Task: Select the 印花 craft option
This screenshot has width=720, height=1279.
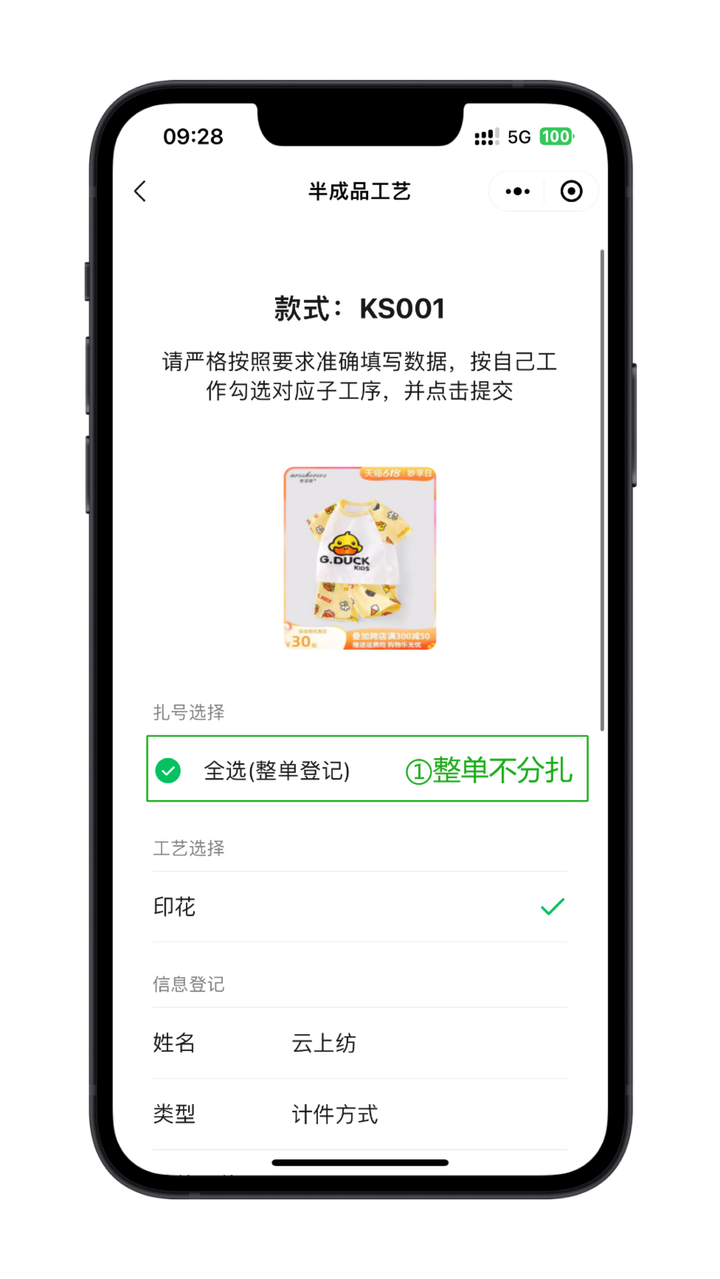Action: [x=360, y=907]
